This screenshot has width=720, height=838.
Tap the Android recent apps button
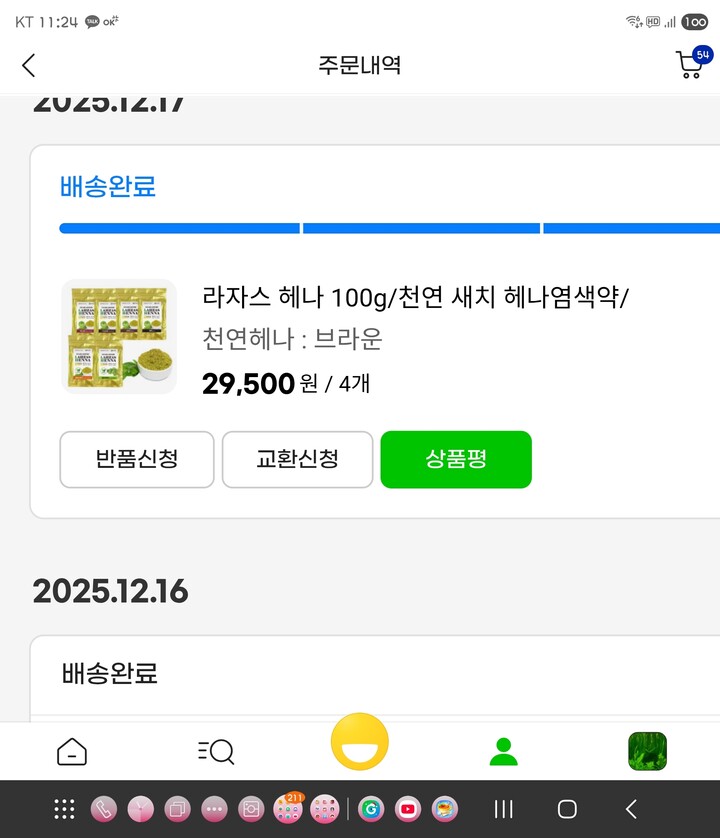tap(503, 809)
